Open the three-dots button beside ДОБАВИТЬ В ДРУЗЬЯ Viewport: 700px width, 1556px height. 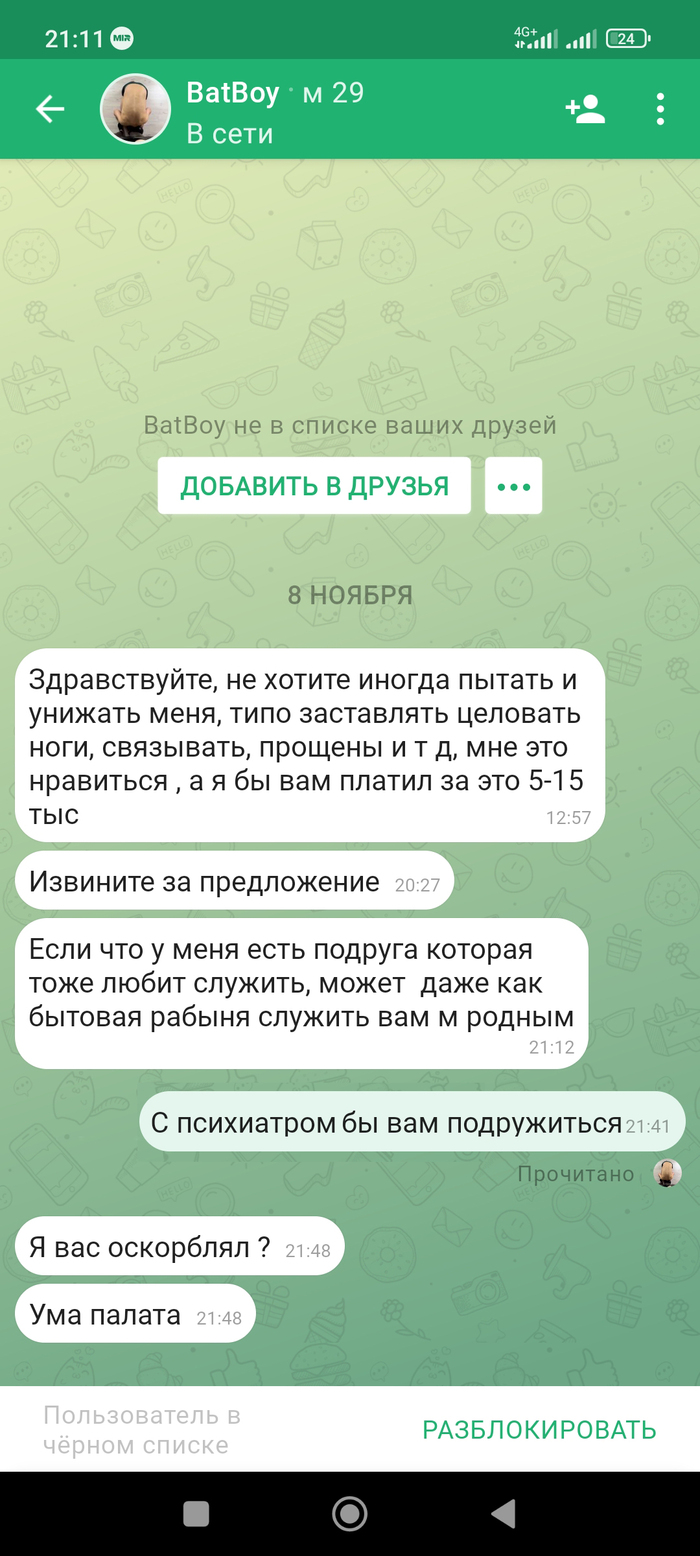coord(513,487)
